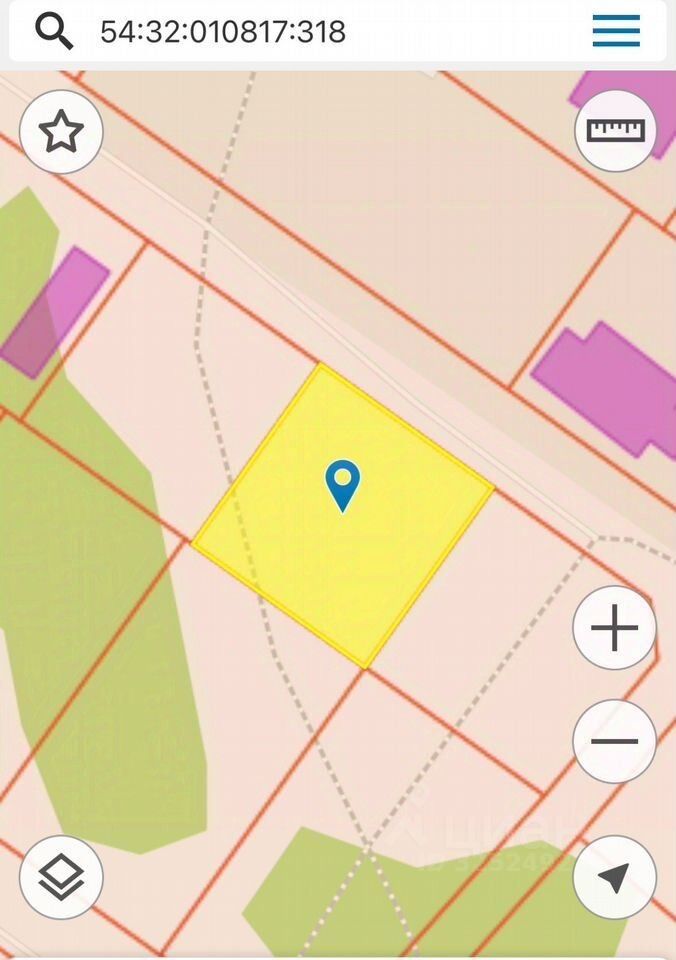This screenshot has width=676, height=960.
Task: Open the map layers selector
Action: [61, 877]
